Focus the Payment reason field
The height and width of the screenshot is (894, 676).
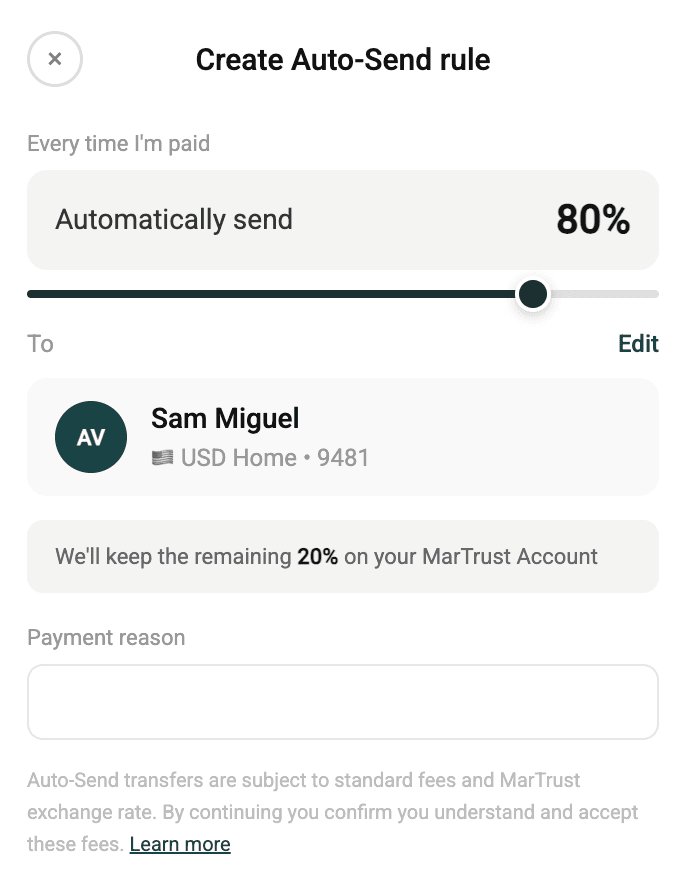pyautogui.click(x=343, y=702)
